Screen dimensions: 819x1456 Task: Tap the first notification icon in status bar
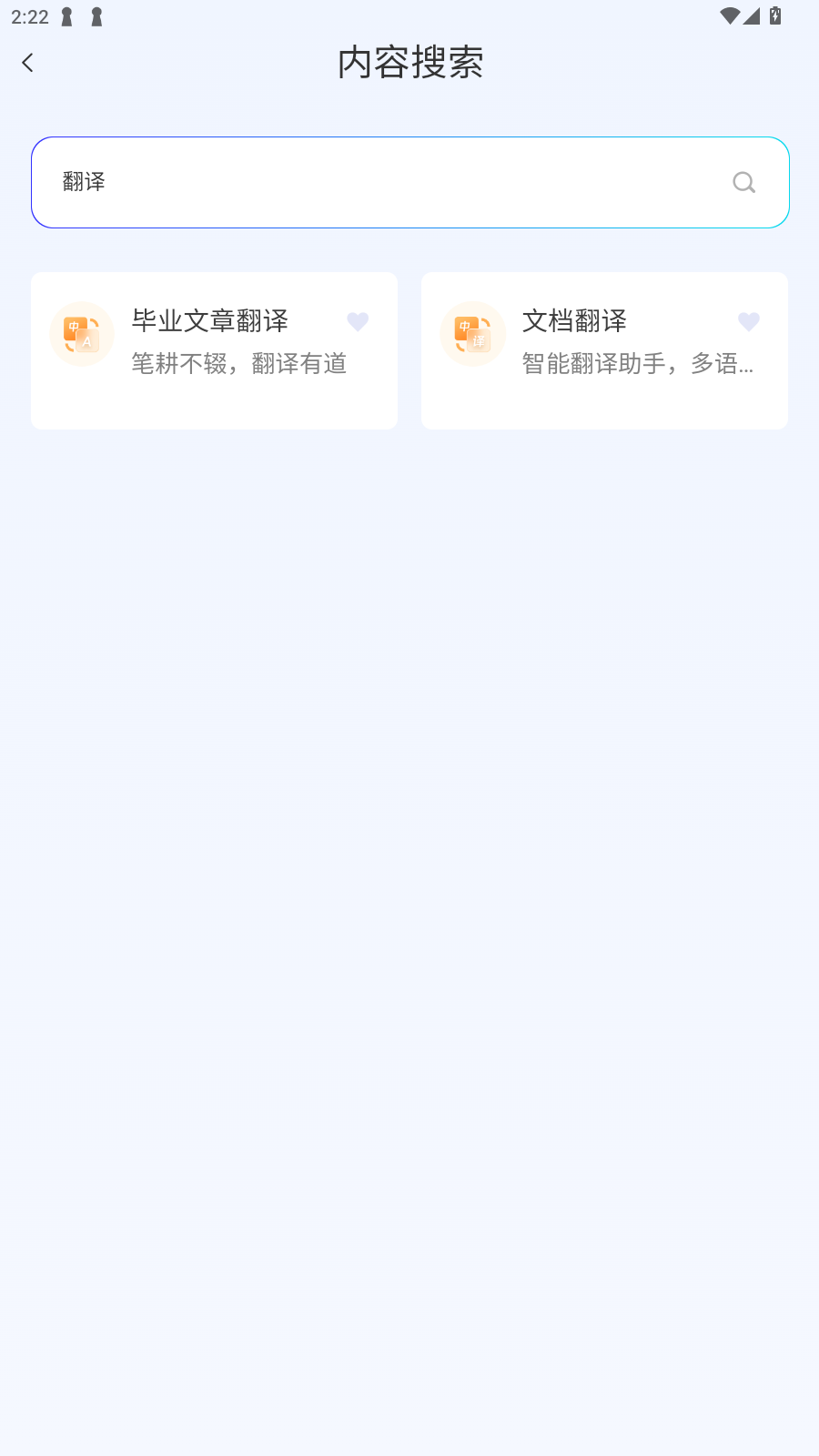(x=64, y=15)
